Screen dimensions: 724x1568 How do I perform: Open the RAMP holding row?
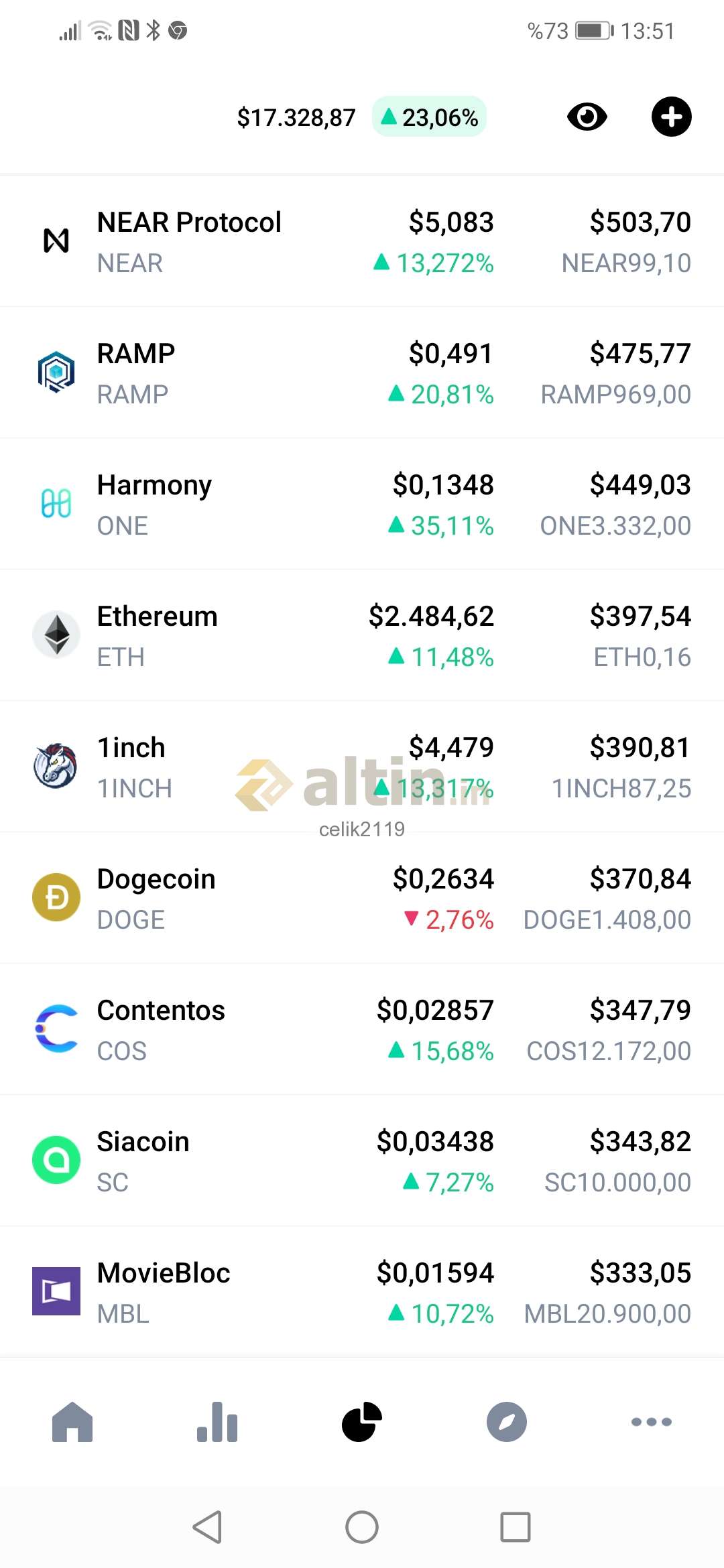(362, 373)
